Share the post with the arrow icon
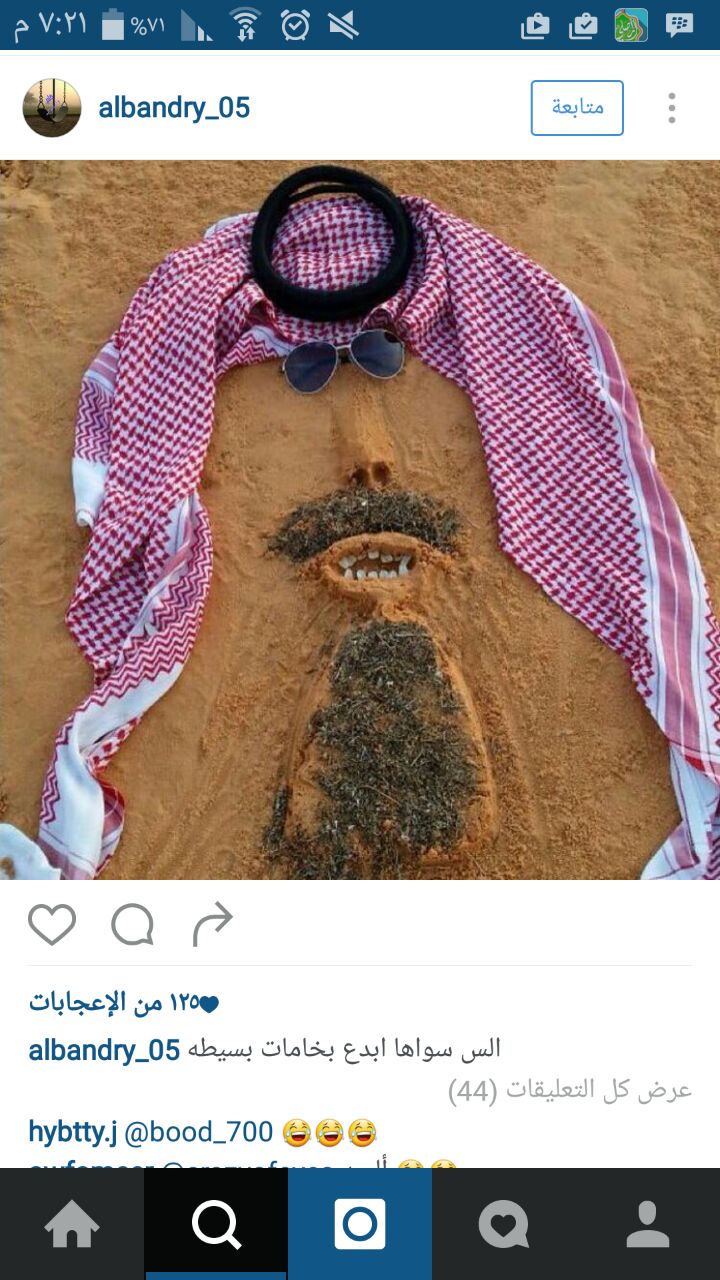This screenshot has height=1280, width=720. (212, 925)
